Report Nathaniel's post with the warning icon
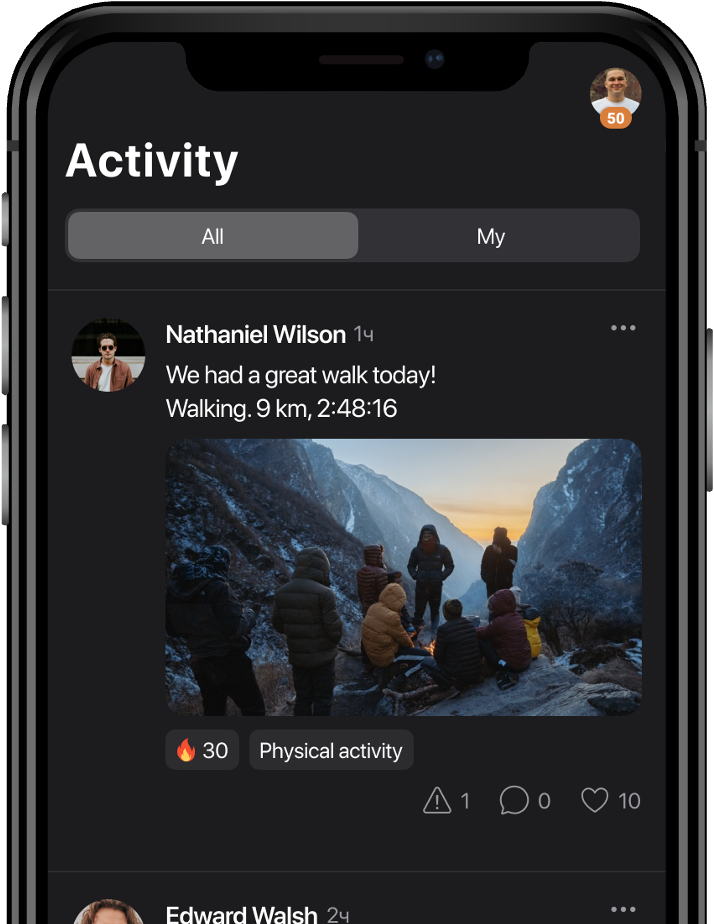 (438, 800)
